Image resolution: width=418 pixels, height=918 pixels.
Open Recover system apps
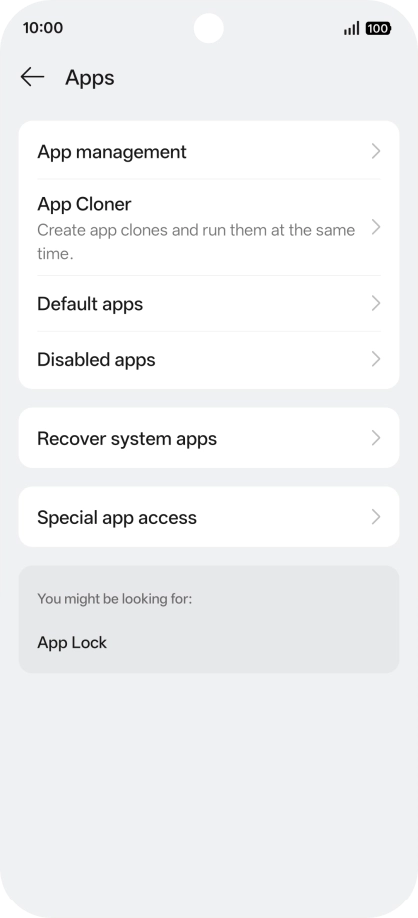[x=209, y=438]
